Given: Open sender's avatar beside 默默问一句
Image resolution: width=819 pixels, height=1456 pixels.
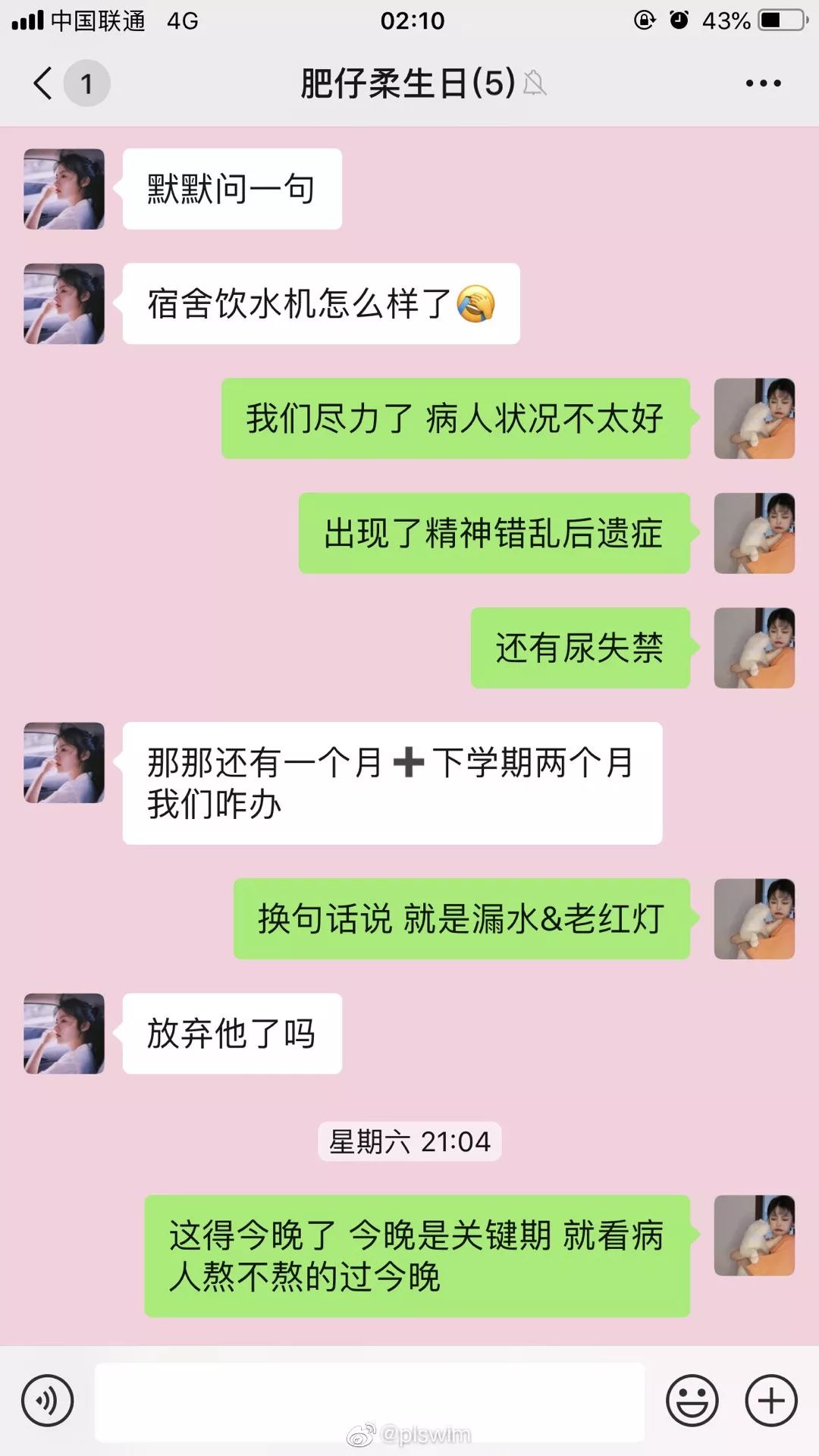Looking at the screenshot, I should (64, 189).
